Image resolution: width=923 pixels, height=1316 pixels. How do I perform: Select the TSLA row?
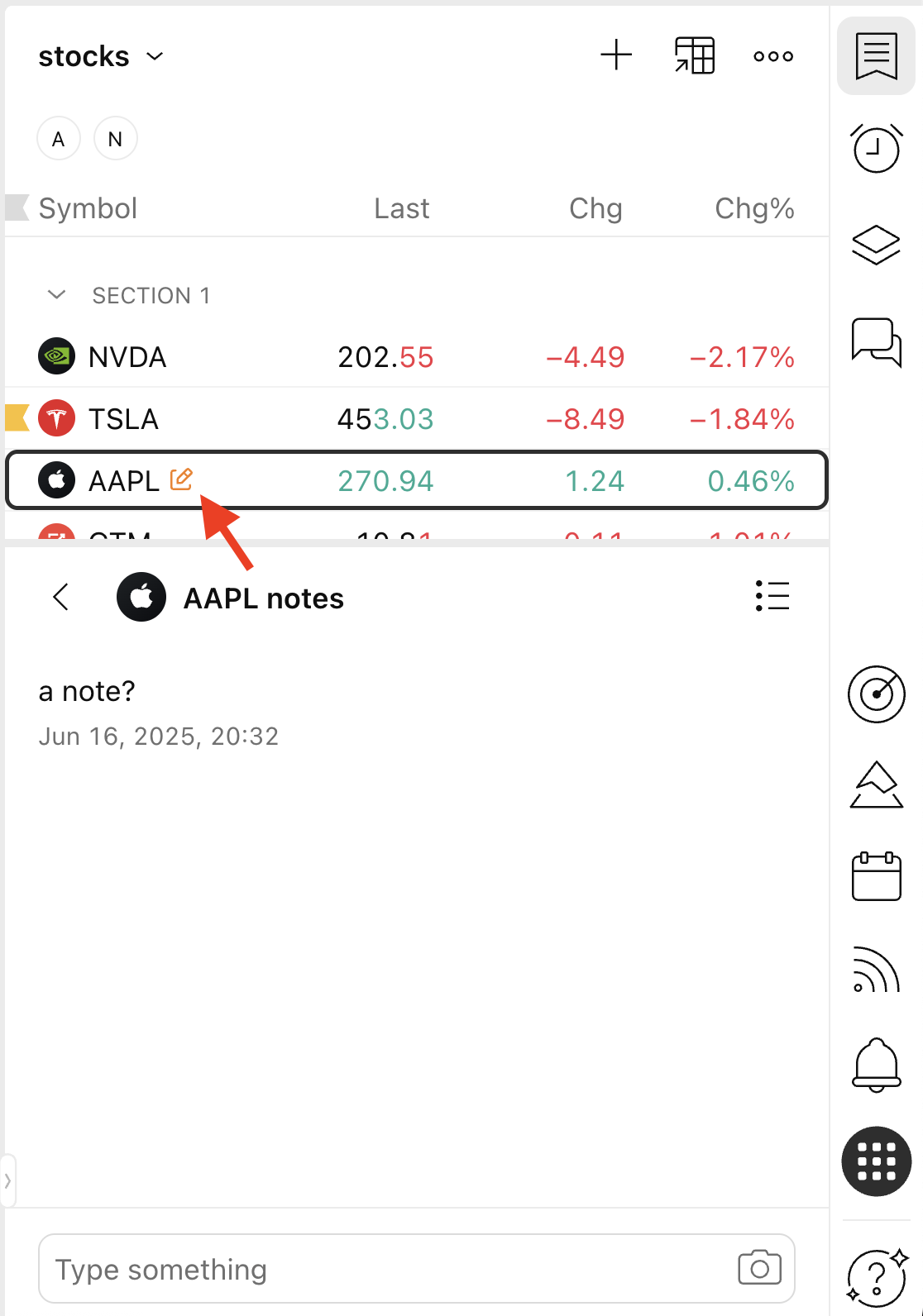click(x=417, y=419)
